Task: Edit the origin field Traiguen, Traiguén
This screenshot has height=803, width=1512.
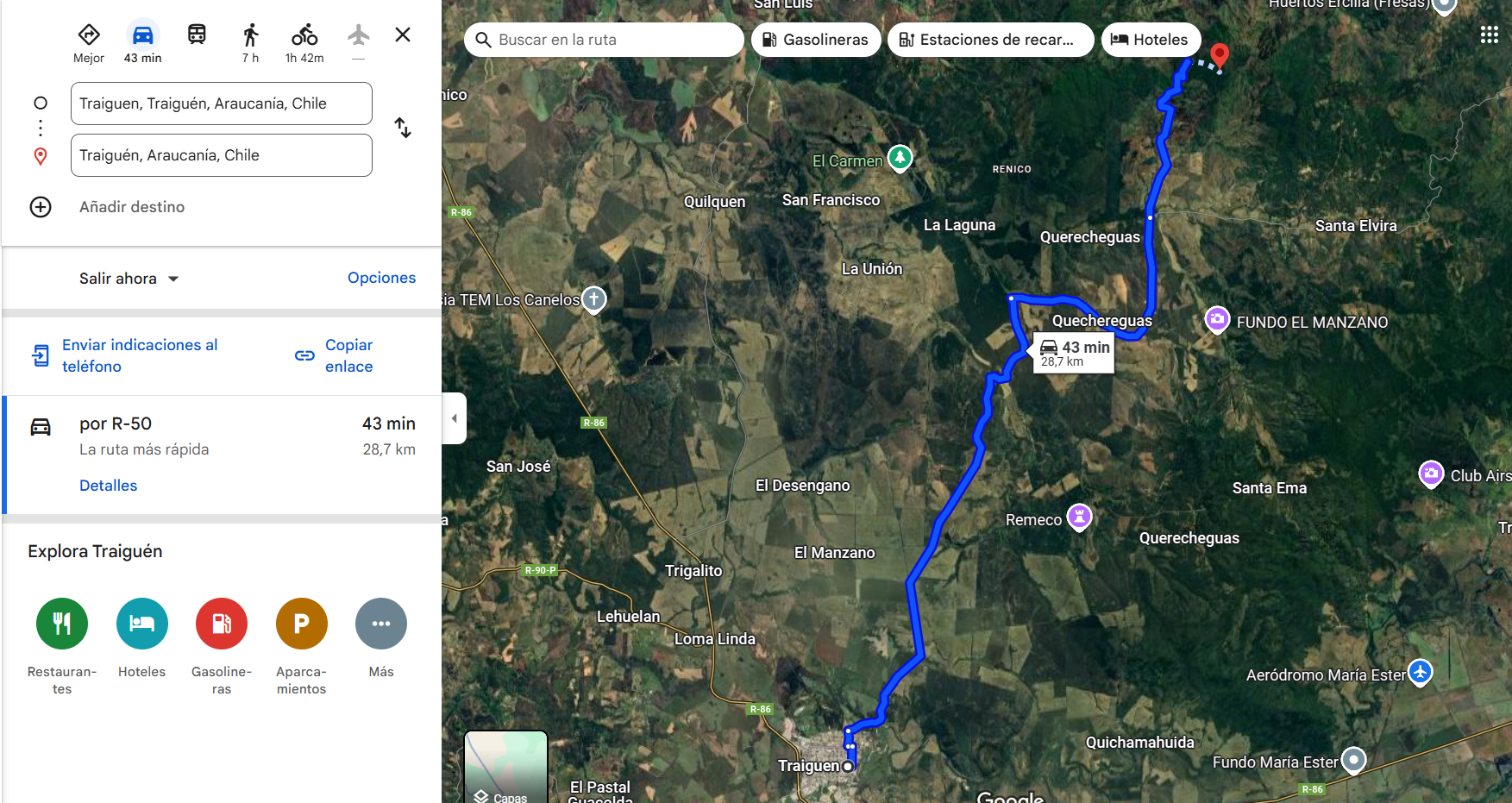Action: click(x=221, y=104)
